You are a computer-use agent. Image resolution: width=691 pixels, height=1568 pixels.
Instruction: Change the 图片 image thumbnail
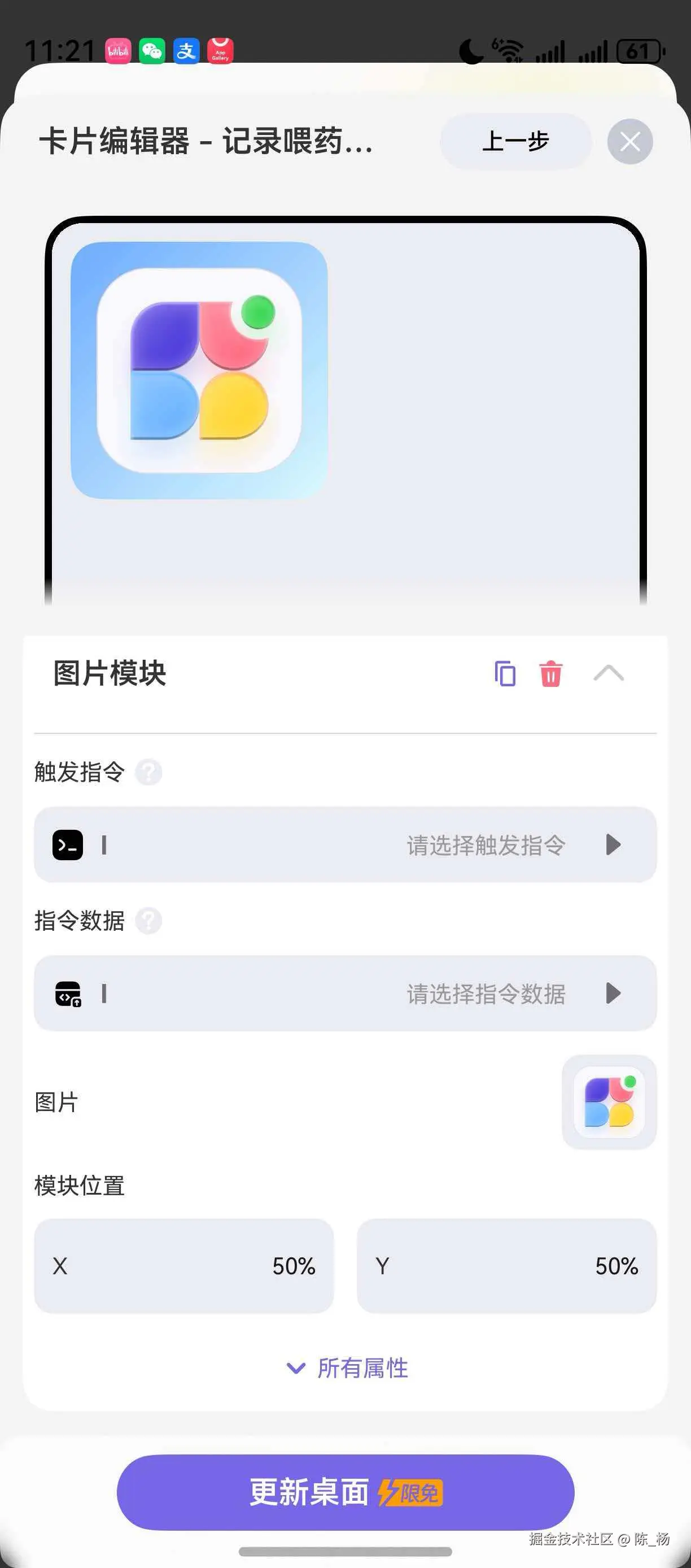point(608,1102)
